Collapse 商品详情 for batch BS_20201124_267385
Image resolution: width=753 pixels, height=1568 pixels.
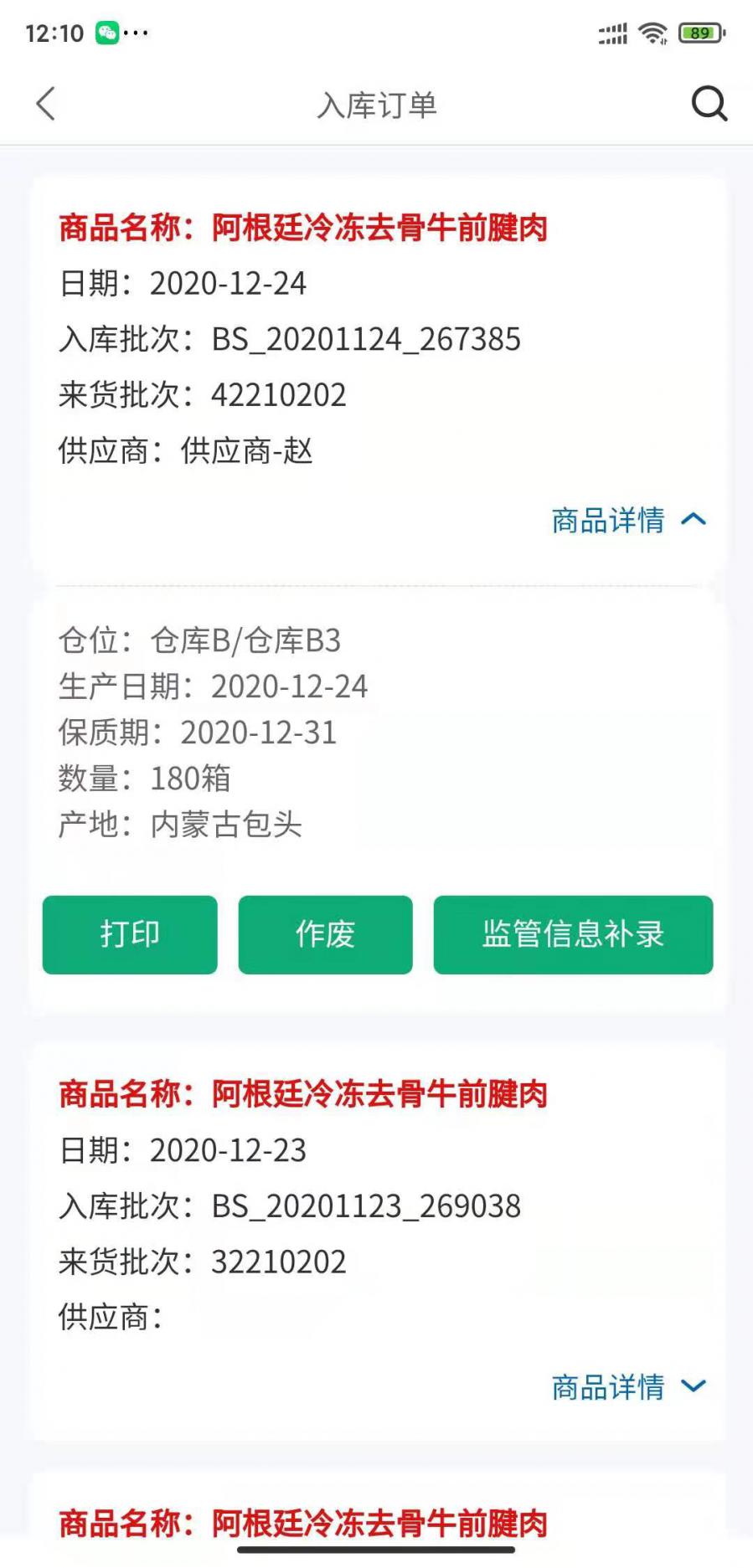point(628,520)
